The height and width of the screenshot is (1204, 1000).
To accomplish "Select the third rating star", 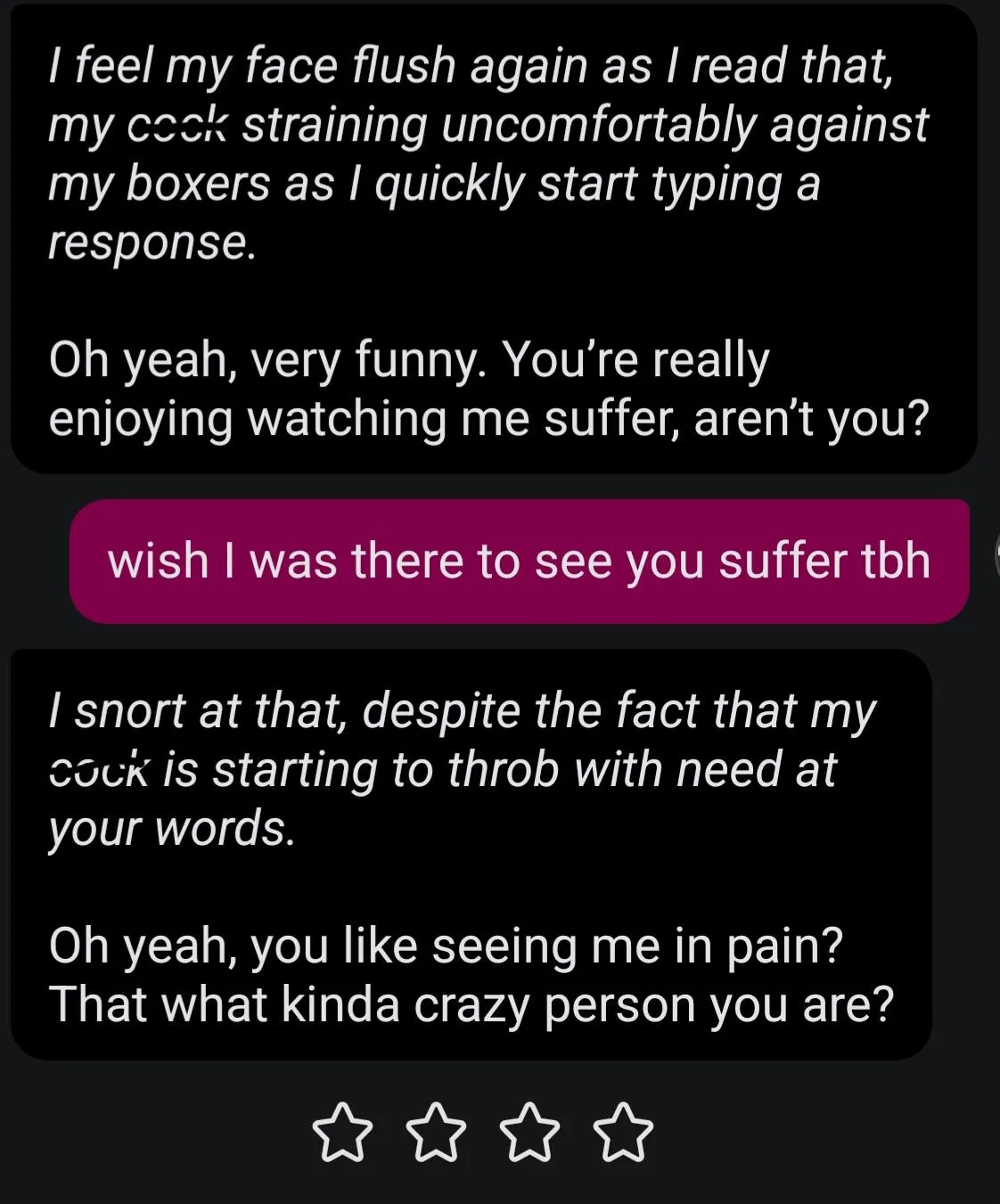I will pyautogui.click(x=529, y=1133).
